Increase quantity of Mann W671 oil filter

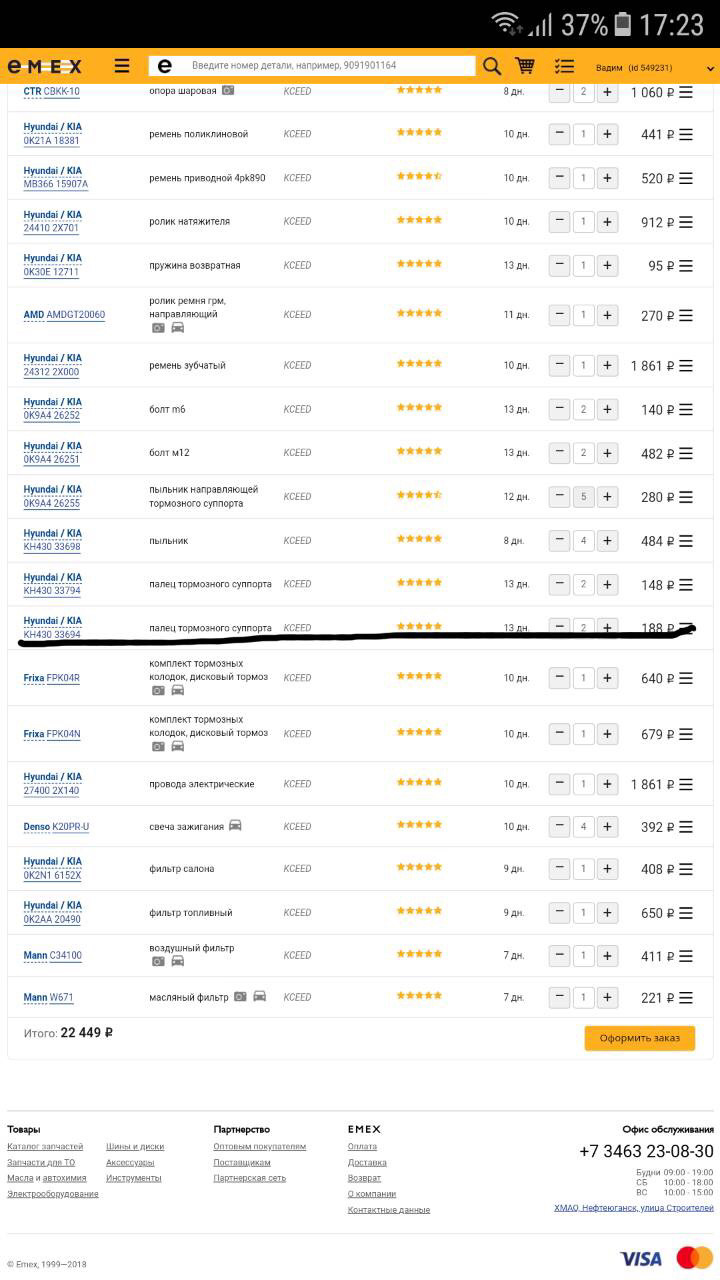click(x=607, y=997)
